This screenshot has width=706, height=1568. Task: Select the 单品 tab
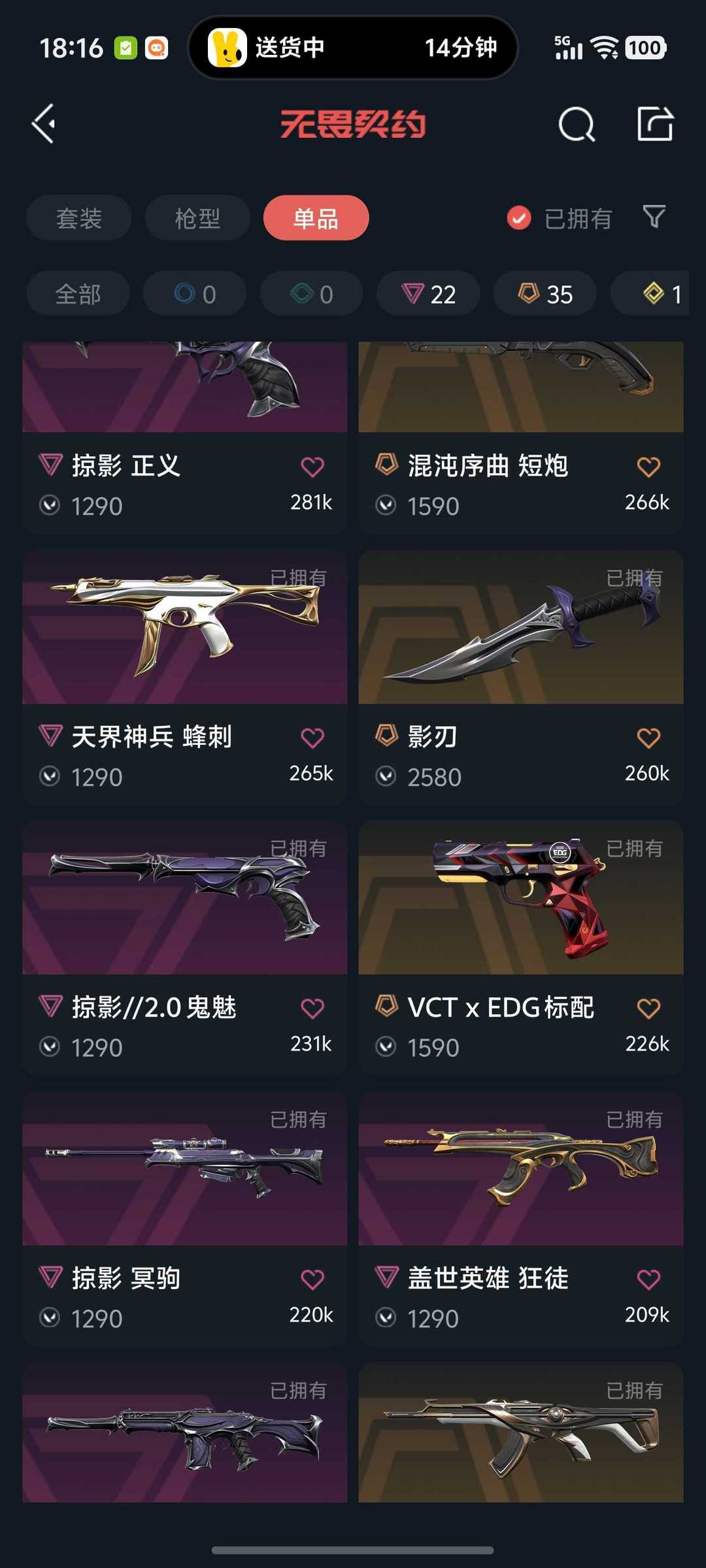(316, 218)
